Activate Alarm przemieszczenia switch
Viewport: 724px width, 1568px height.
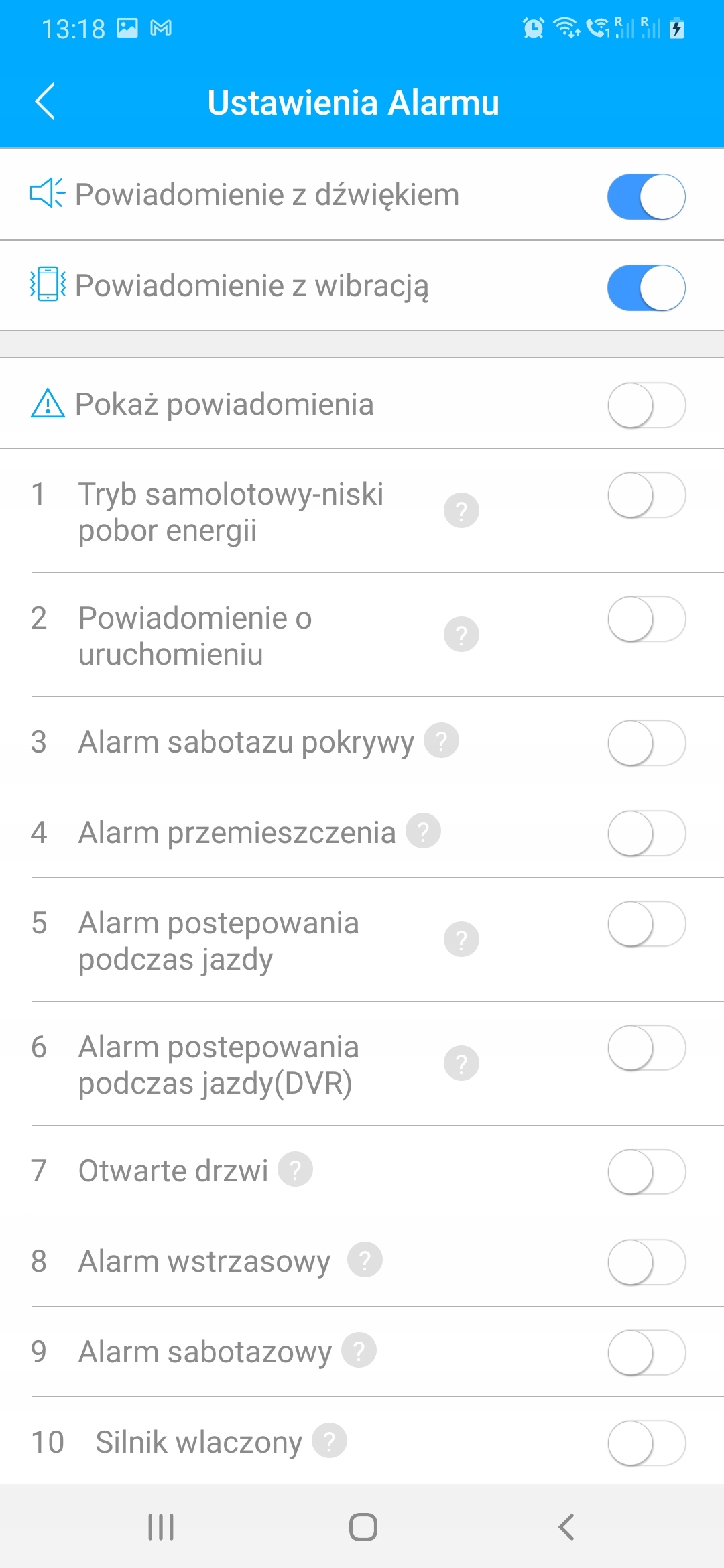coord(646,833)
